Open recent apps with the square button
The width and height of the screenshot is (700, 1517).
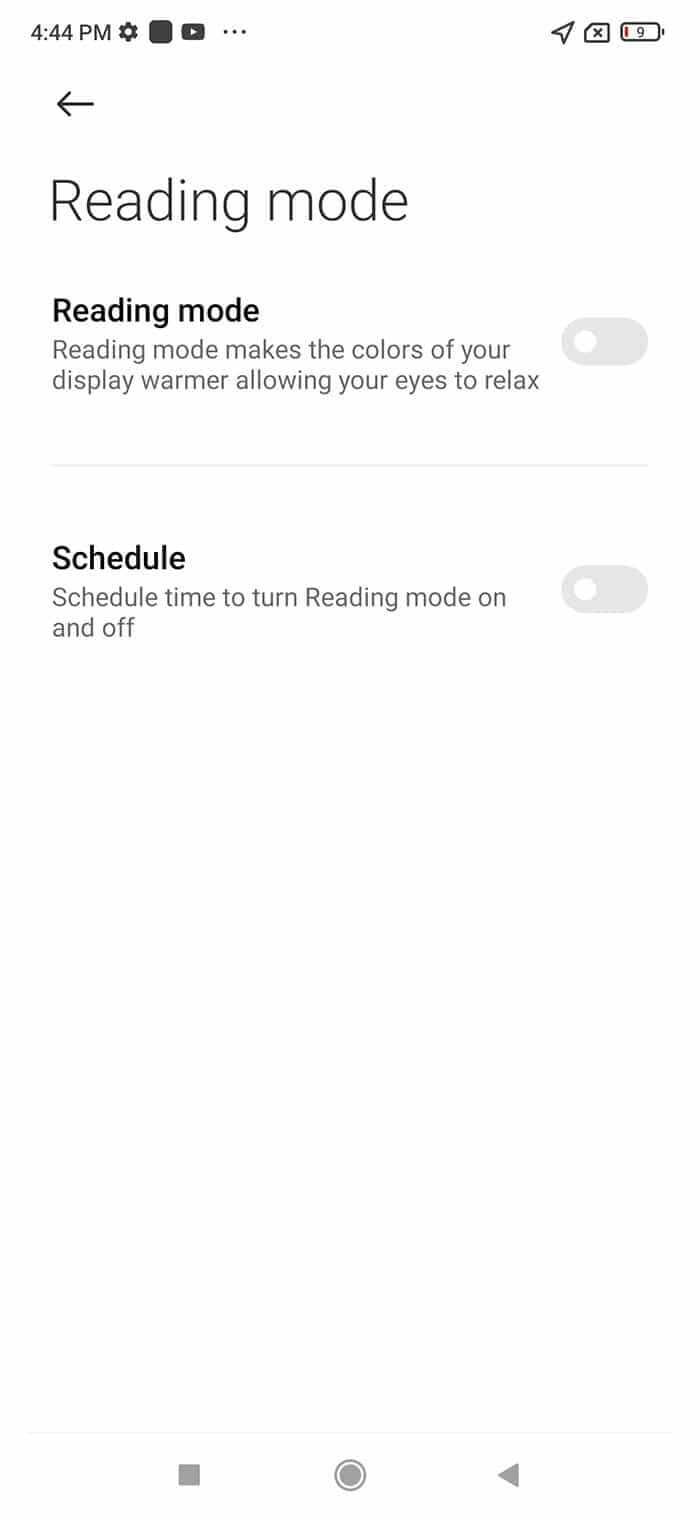189,1474
